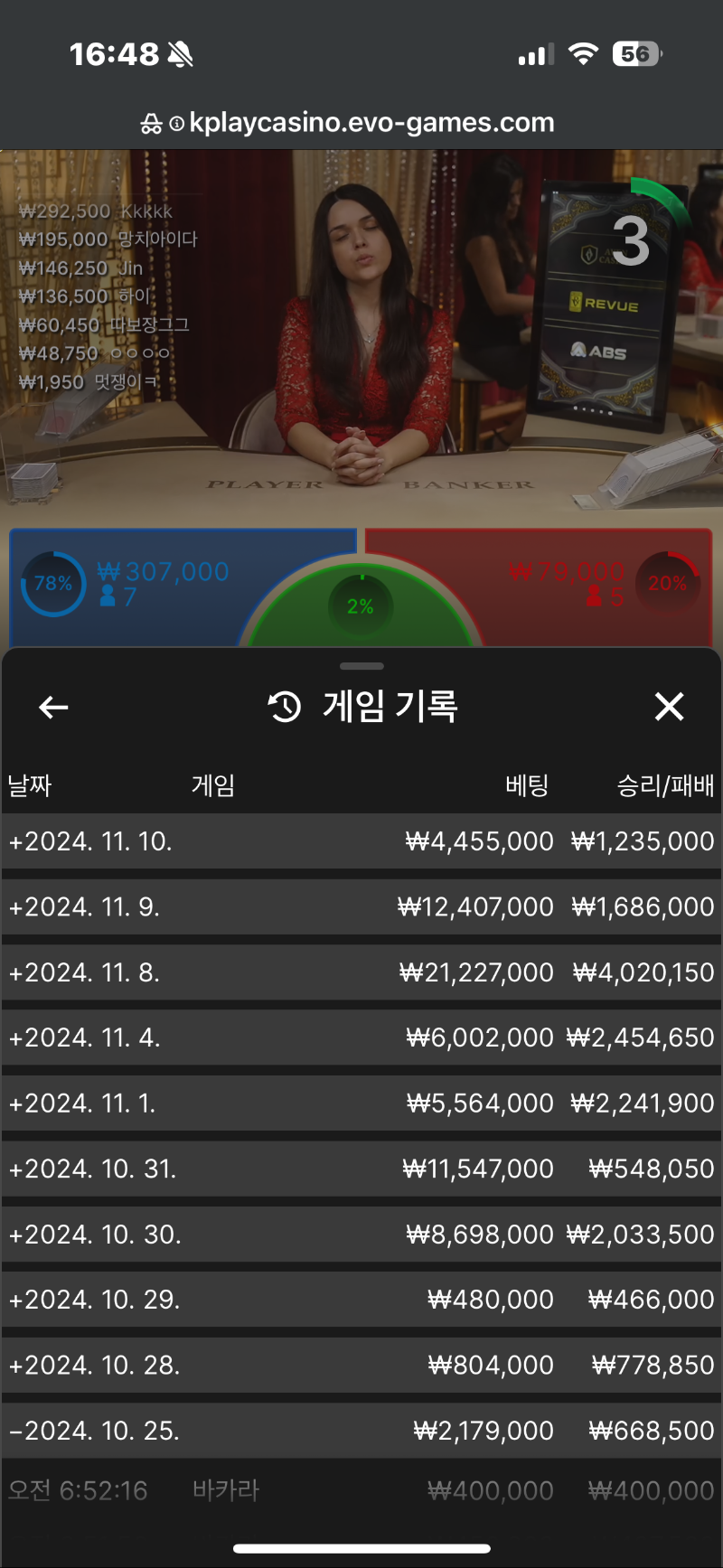
Task: Close the game history panel
Action: tap(669, 707)
